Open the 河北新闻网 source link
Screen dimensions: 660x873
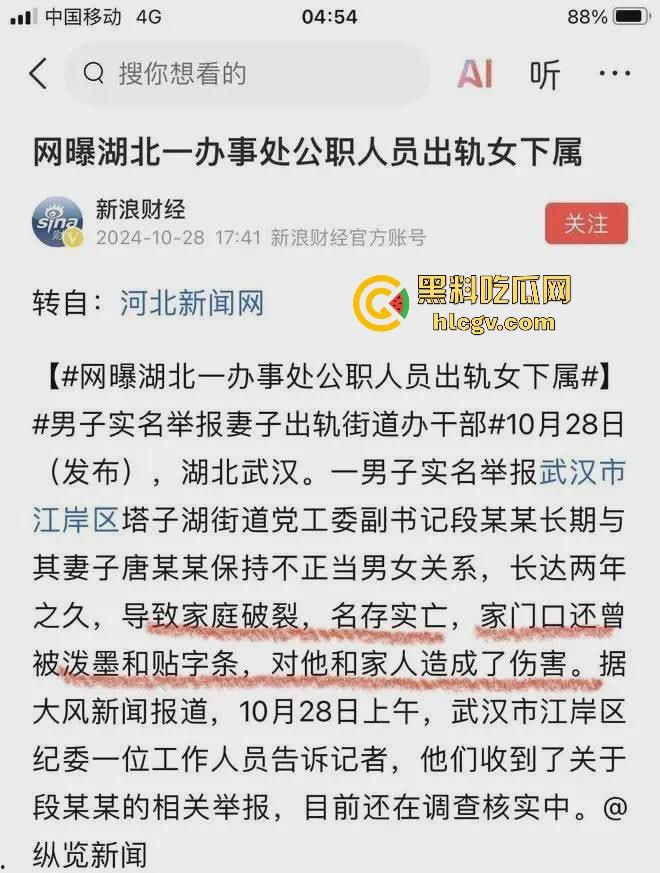[192, 303]
